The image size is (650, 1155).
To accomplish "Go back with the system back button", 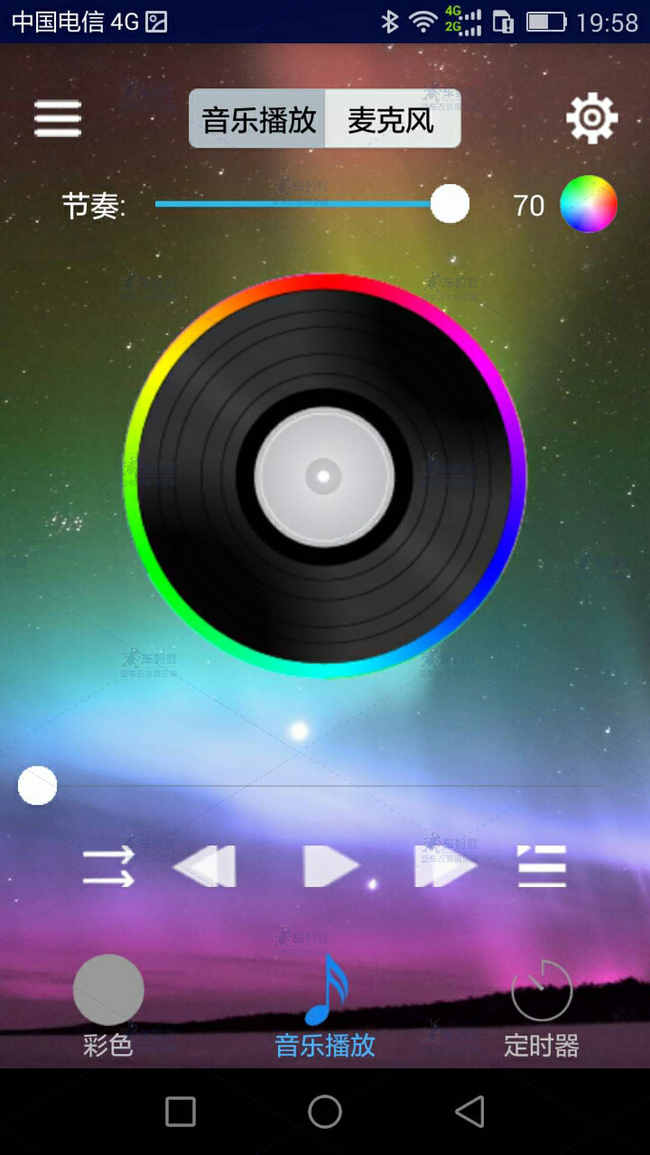I will pos(469,1111).
